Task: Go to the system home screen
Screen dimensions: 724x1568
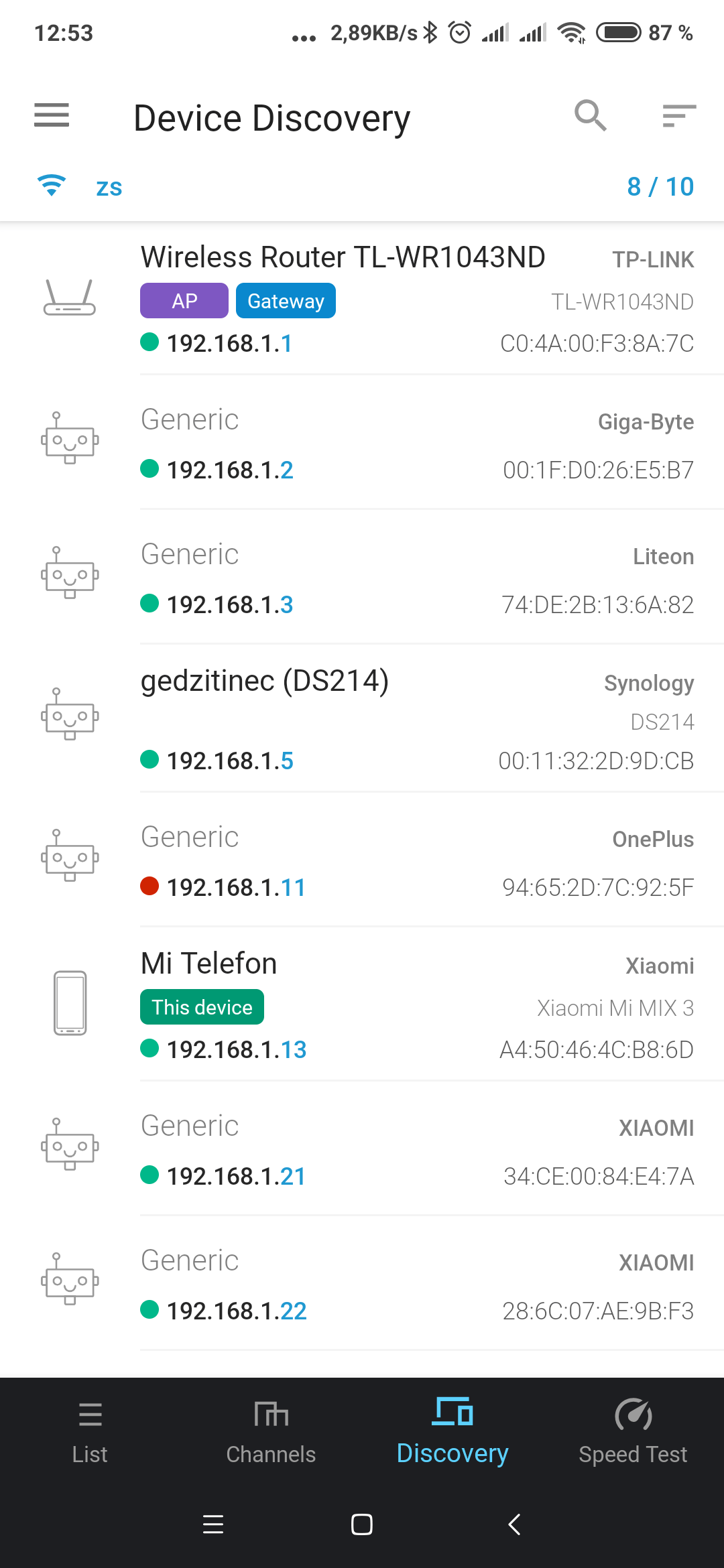Action: [x=362, y=1524]
